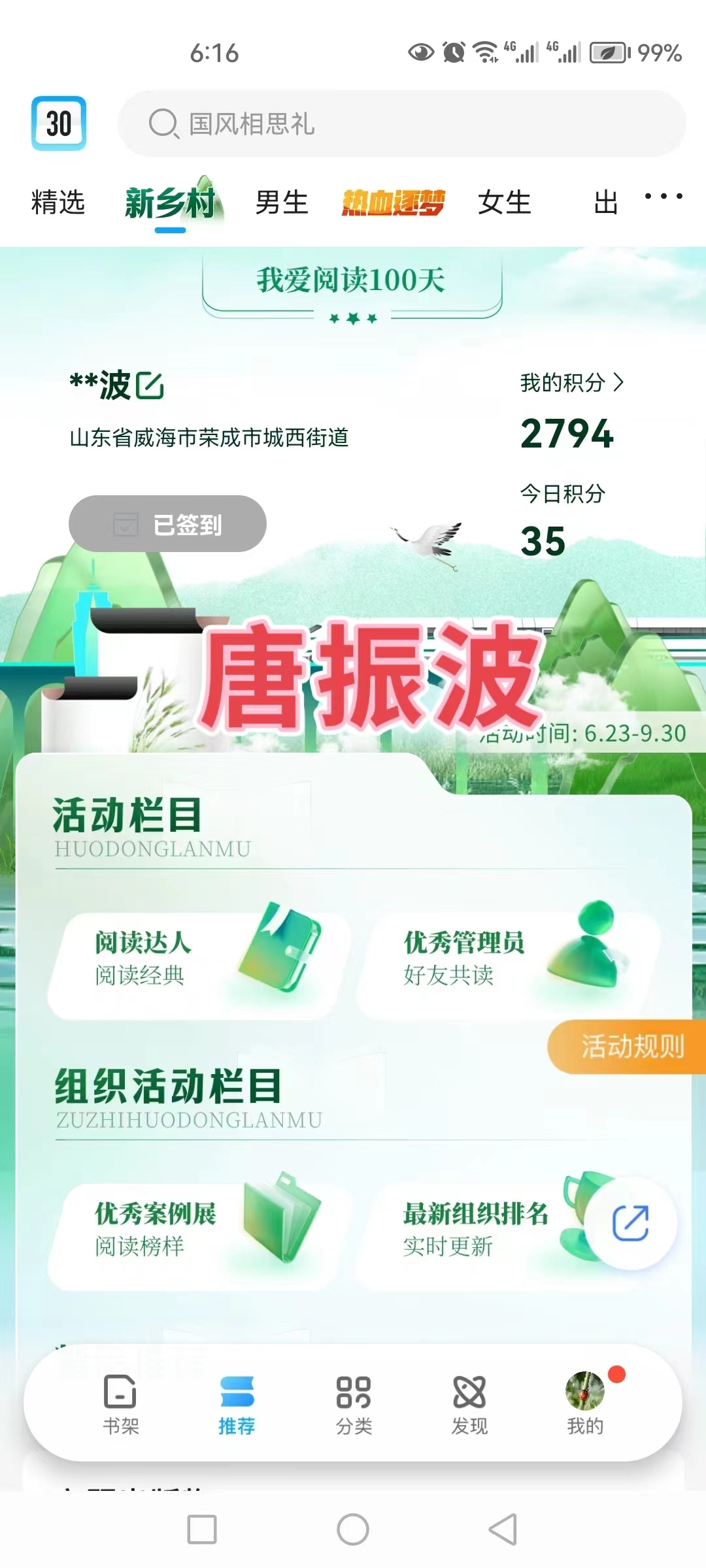The width and height of the screenshot is (706, 1568).
Task: Open the 热血逐梦 tab
Action: 393,203
